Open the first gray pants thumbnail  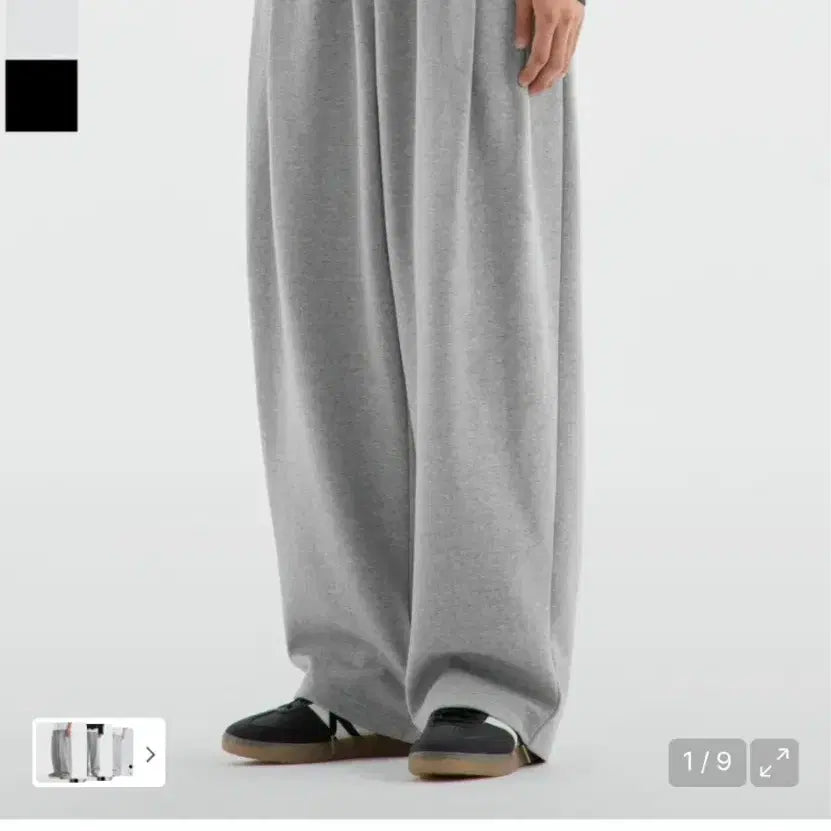click(60, 752)
